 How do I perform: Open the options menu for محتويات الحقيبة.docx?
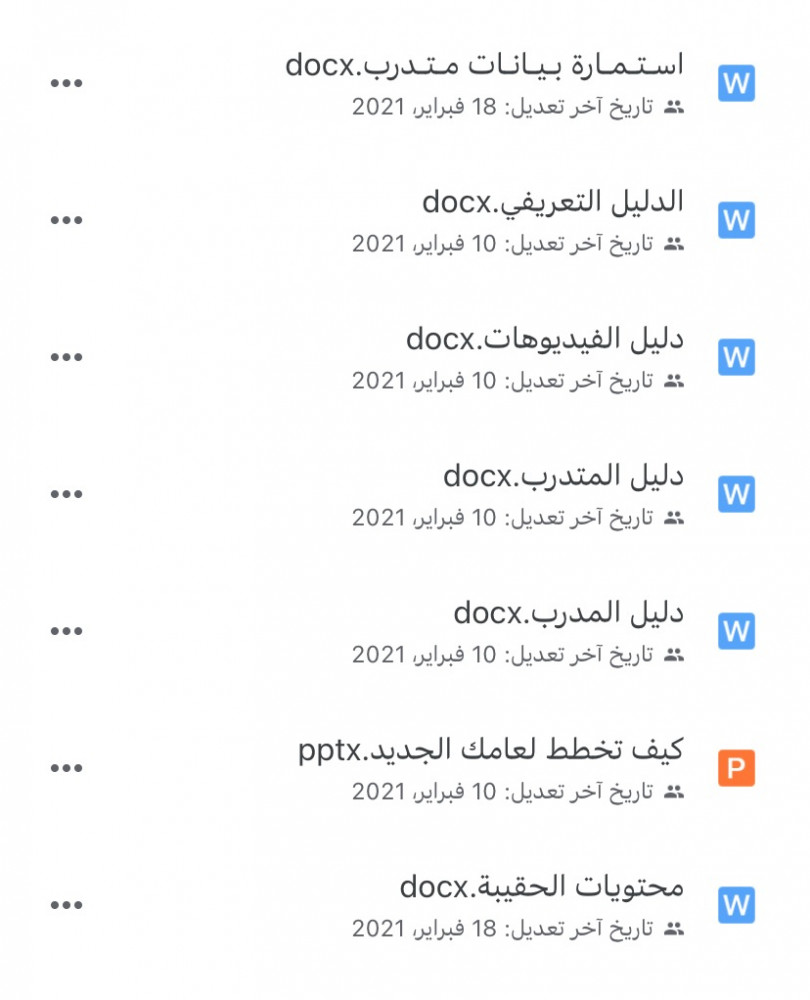pyautogui.click(x=67, y=905)
